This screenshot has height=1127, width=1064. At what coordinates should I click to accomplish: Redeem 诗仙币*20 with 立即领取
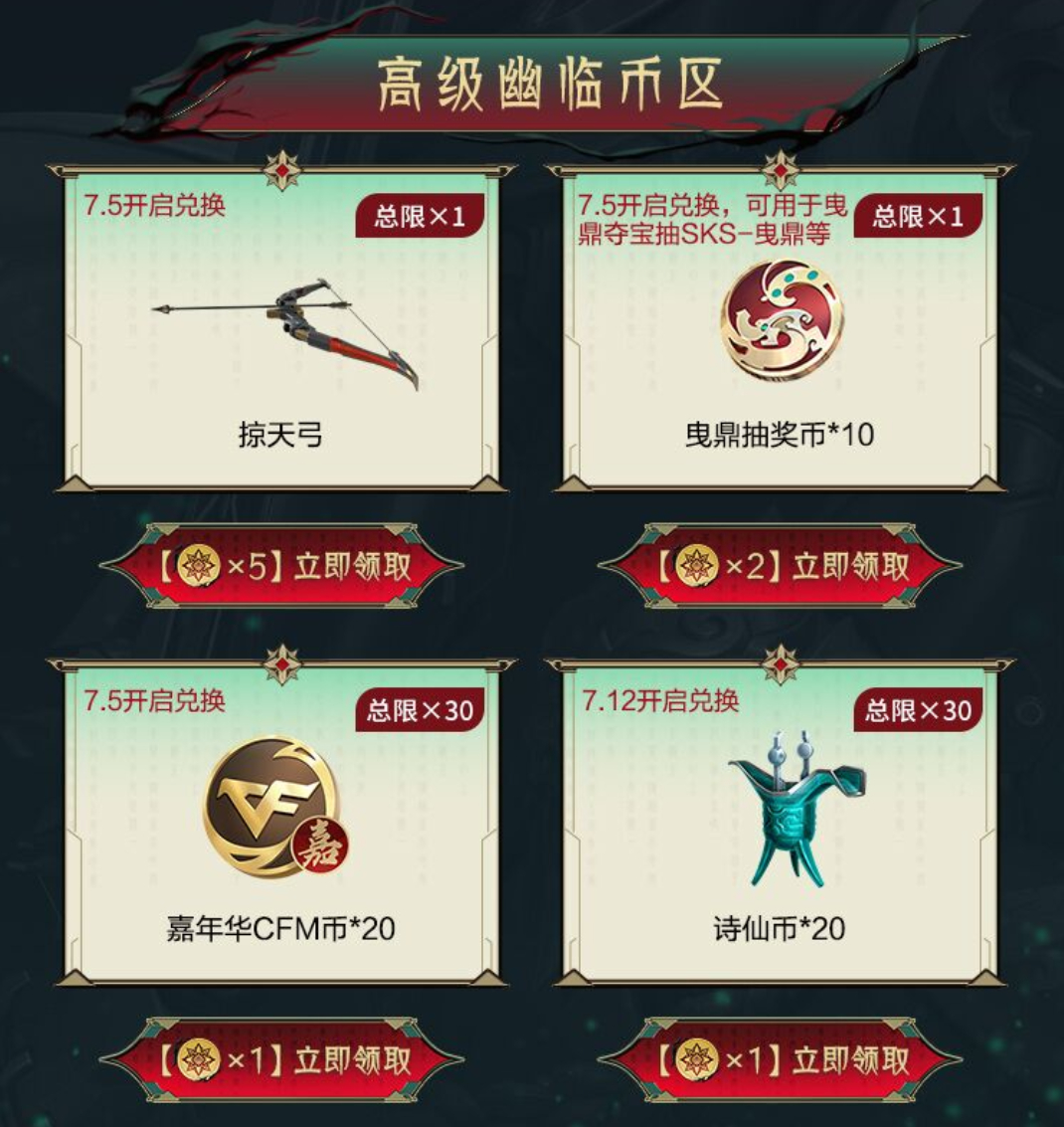tap(781, 1060)
